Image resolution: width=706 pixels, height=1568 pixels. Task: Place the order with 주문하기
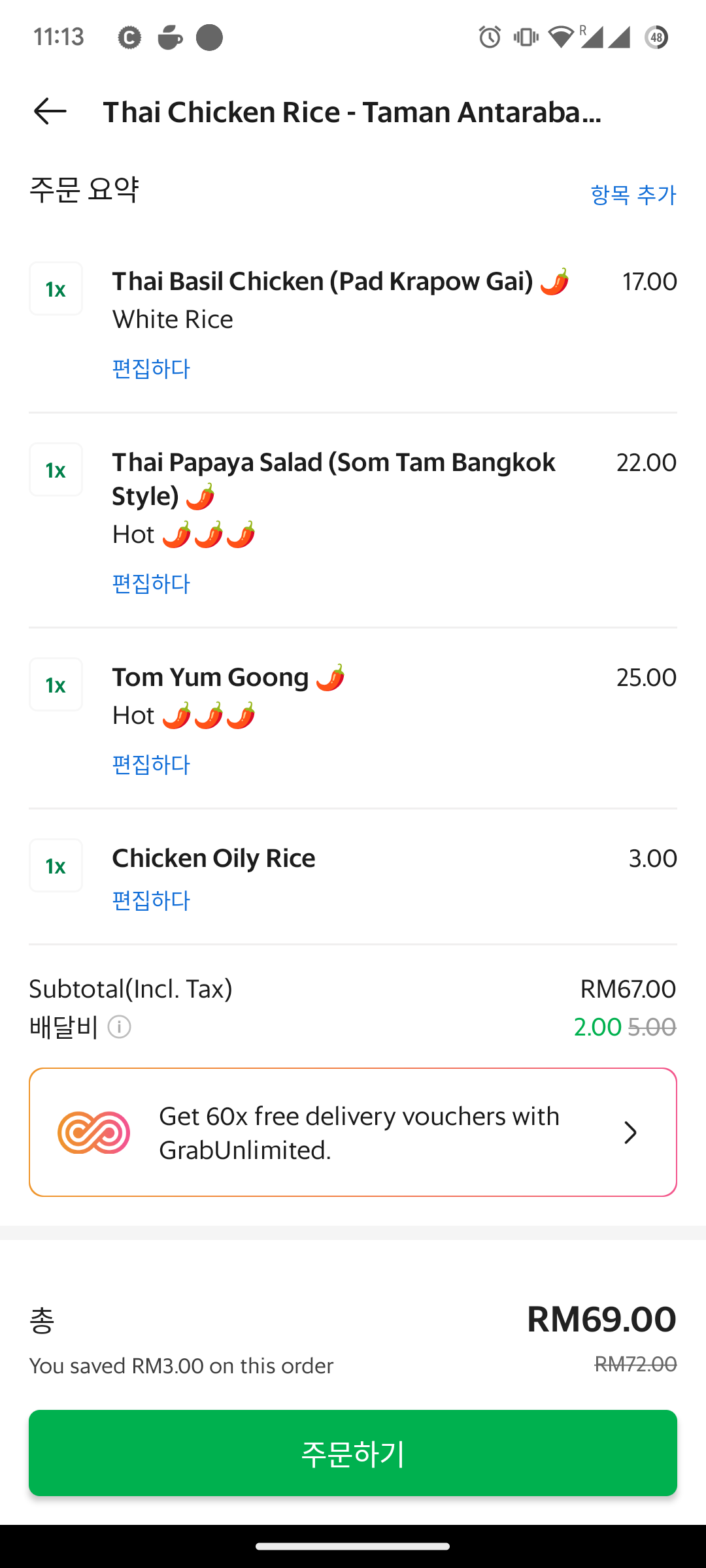(x=353, y=1453)
